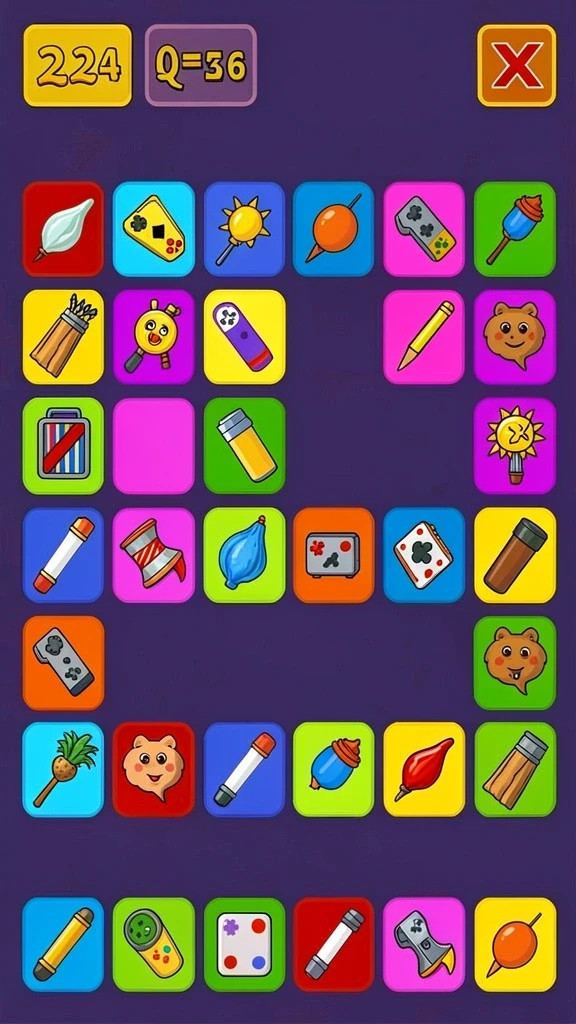Choose the yellow pencil tile on pink

click(424, 337)
